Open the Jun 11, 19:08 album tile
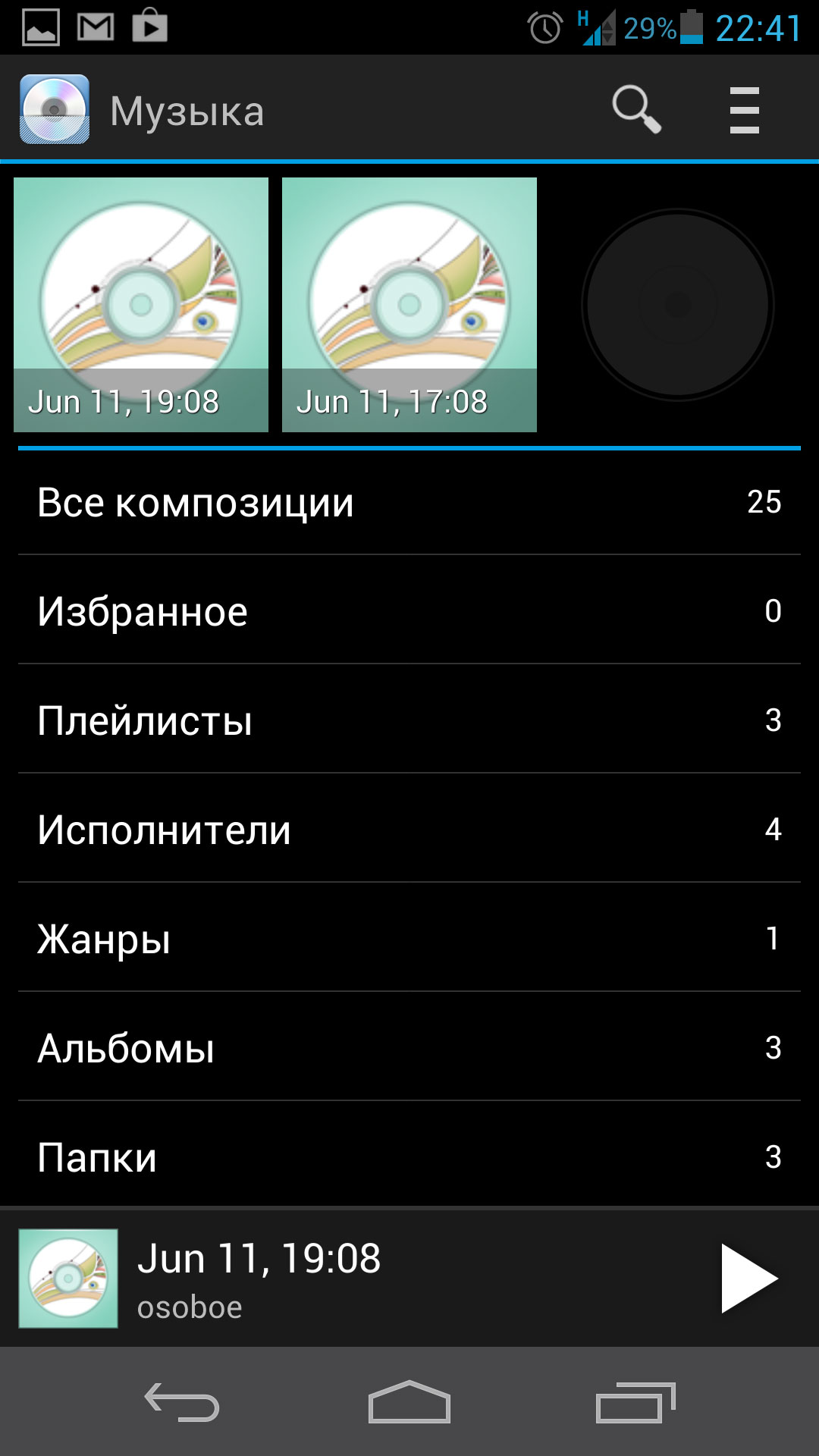Screen dimensions: 819x1456 pyautogui.click(x=141, y=305)
